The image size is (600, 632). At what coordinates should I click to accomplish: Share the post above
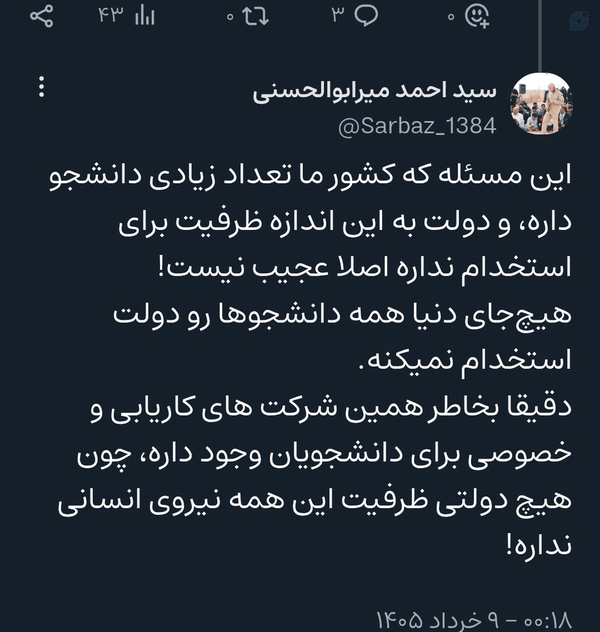click(42, 17)
